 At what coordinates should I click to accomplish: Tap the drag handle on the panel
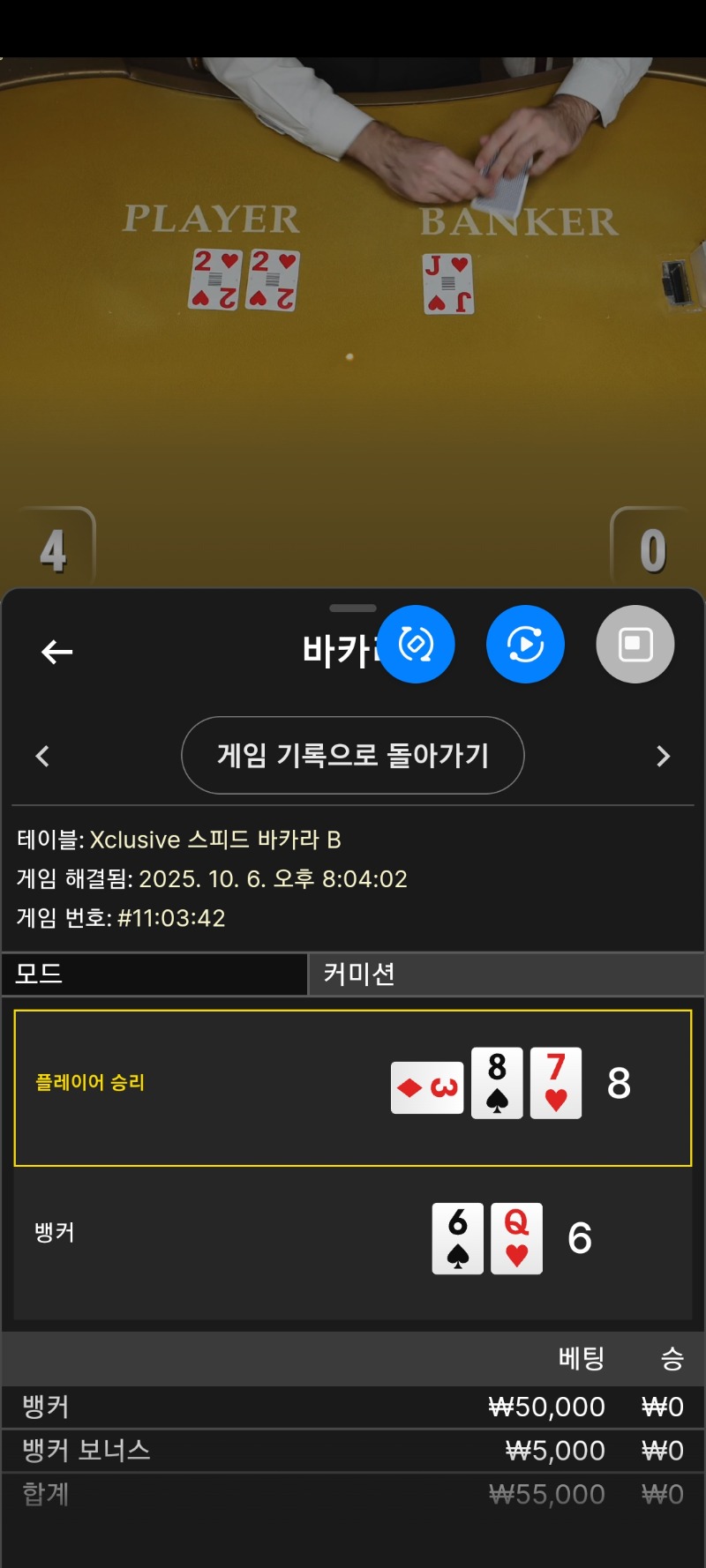353,609
